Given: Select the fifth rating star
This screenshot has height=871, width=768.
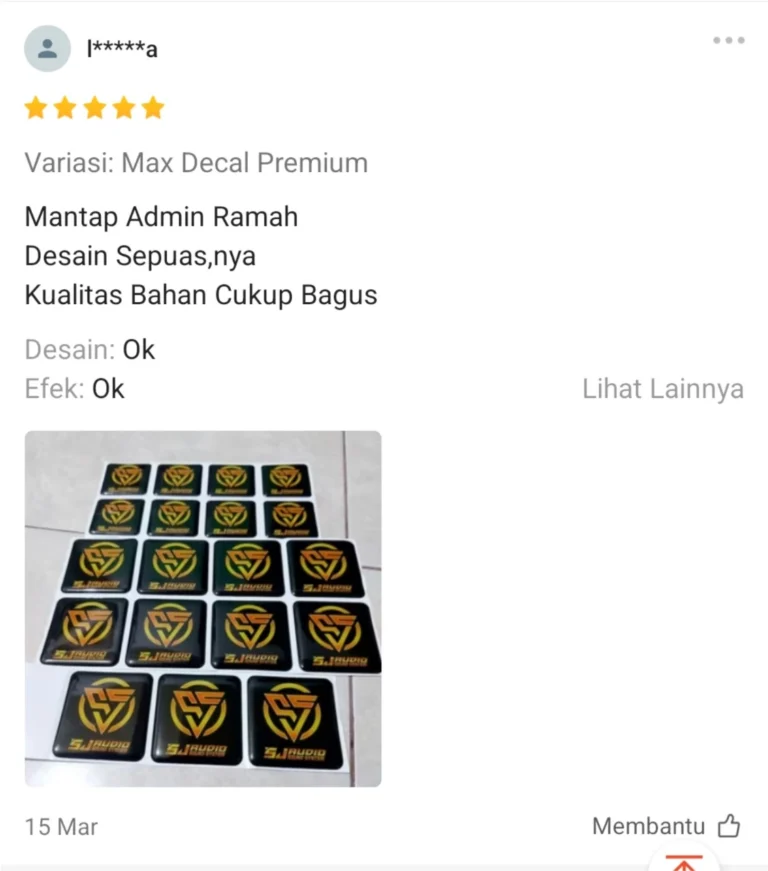Looking at the screenshot, I should click(152, 107).
